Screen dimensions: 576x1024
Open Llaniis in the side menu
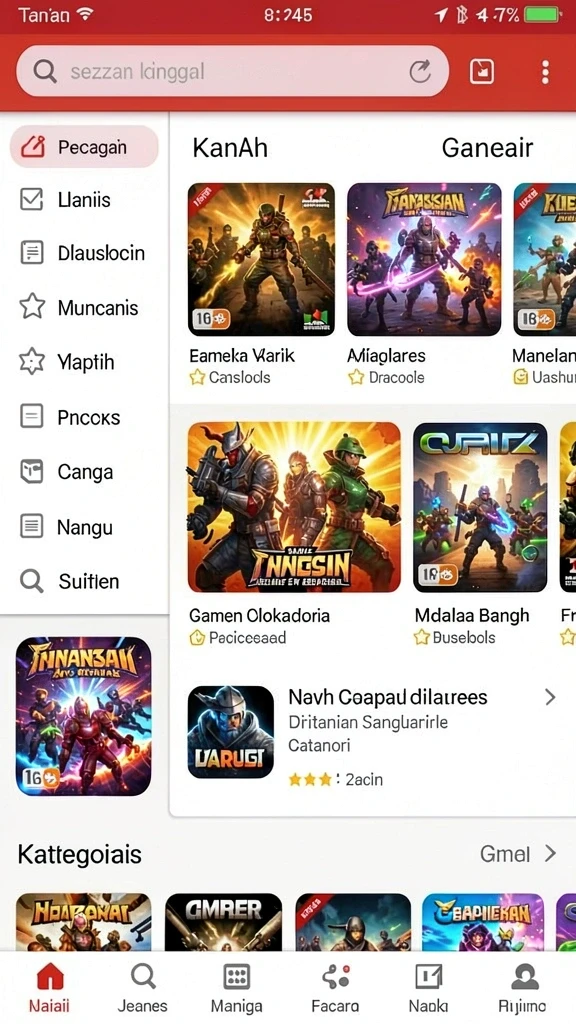(x=84, y=200)
